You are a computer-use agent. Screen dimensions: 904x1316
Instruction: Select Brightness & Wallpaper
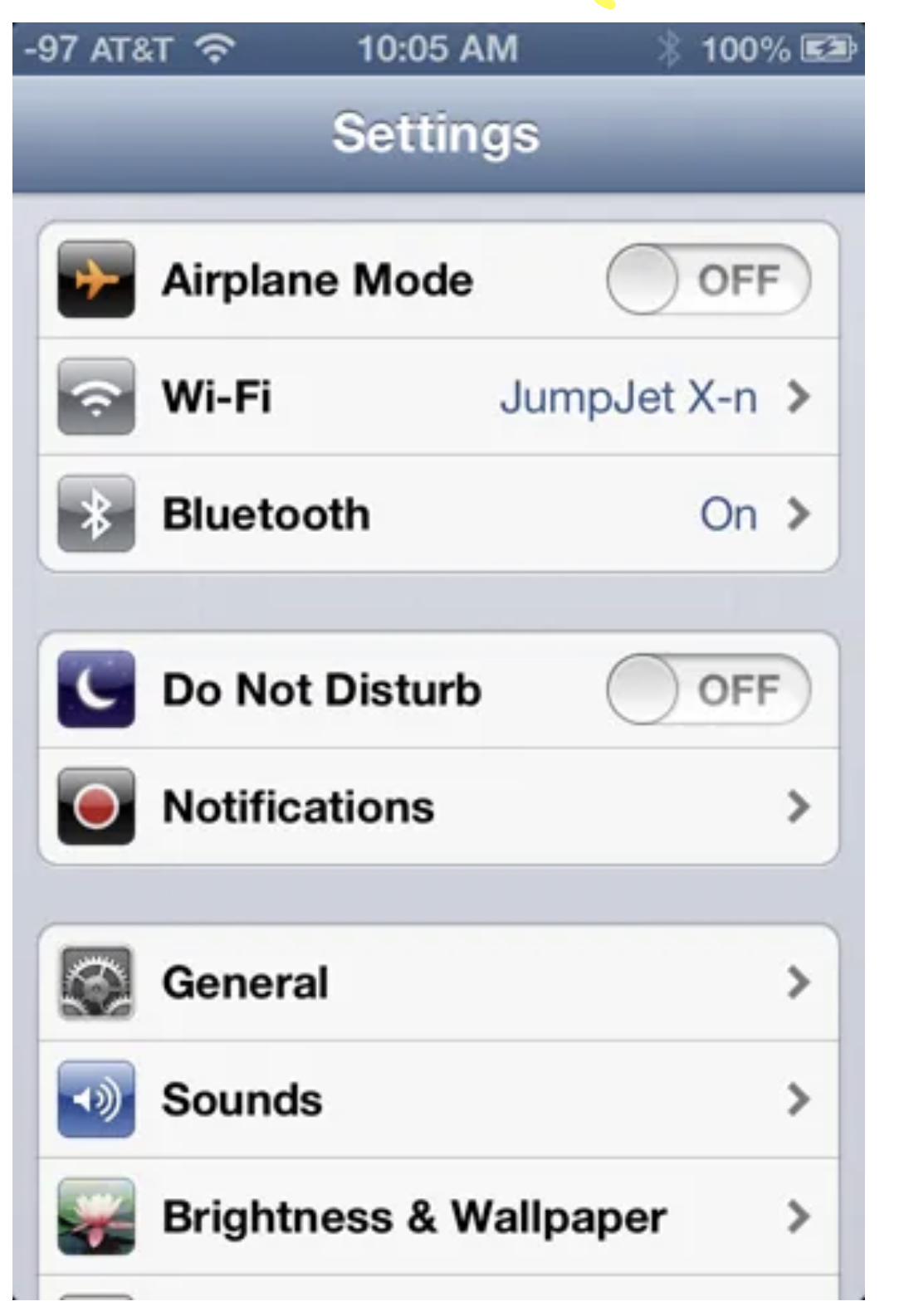438,1216
